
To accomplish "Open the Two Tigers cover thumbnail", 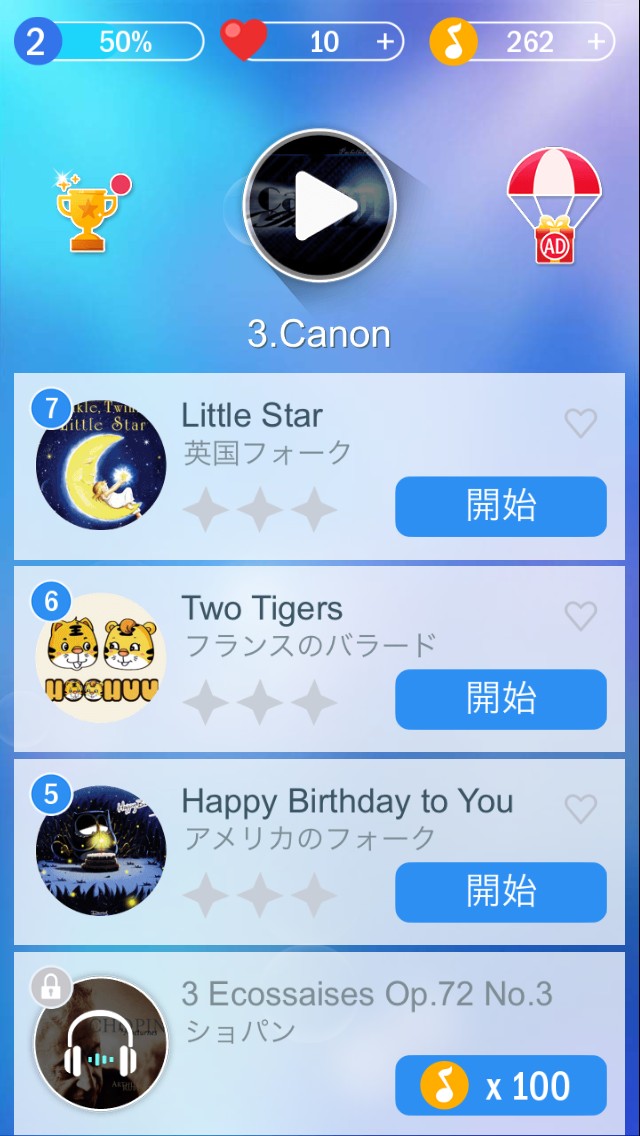I will point(101,658).
